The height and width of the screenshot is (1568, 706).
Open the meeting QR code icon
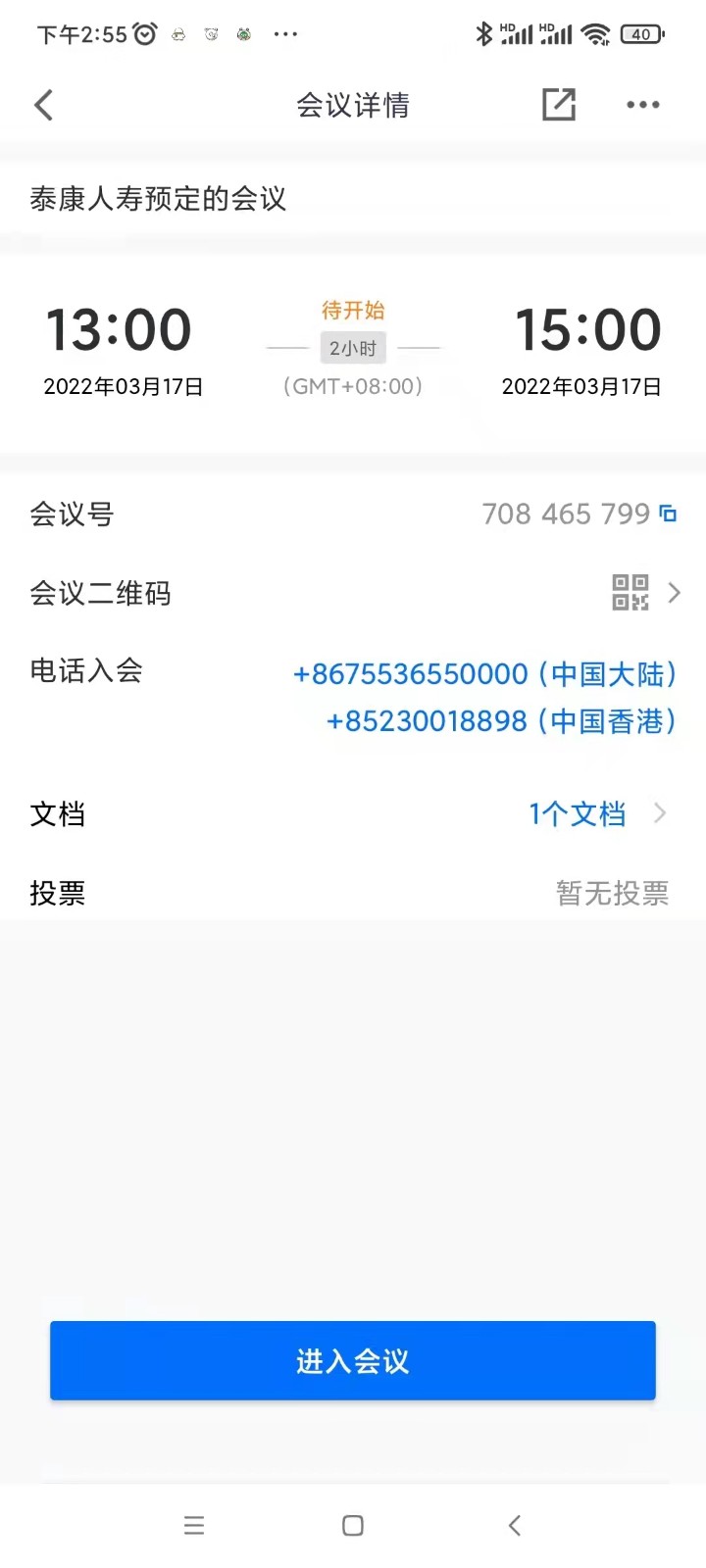(x=630, y=592)
